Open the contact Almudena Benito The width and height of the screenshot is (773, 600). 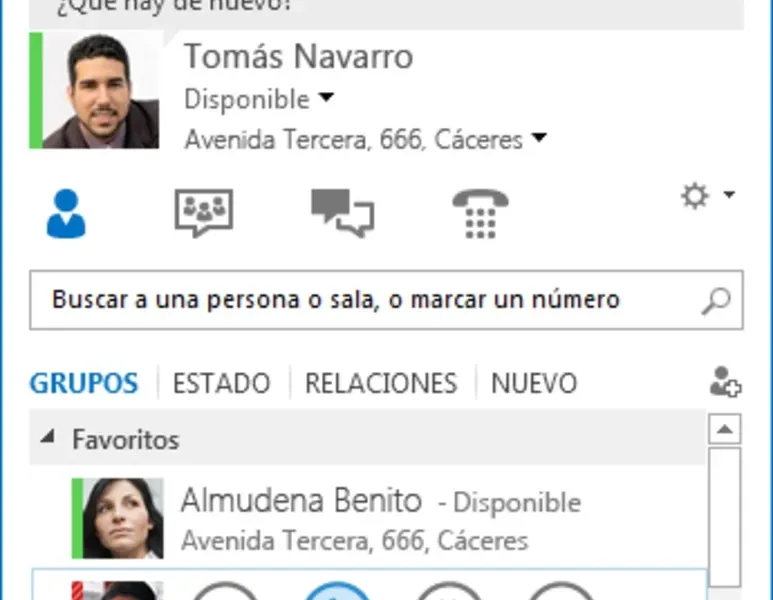(300, 502)
